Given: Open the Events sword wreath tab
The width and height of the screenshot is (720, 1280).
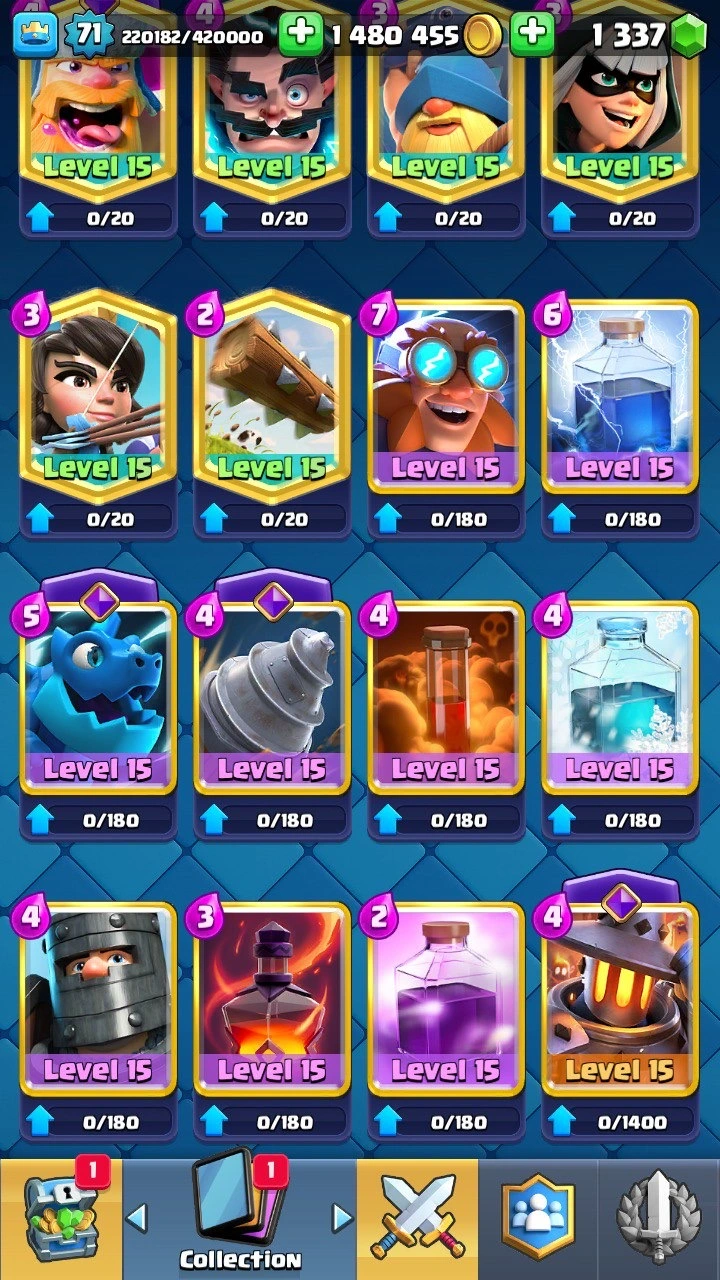Looking at the screenshot, I should tap(660, 1220).
